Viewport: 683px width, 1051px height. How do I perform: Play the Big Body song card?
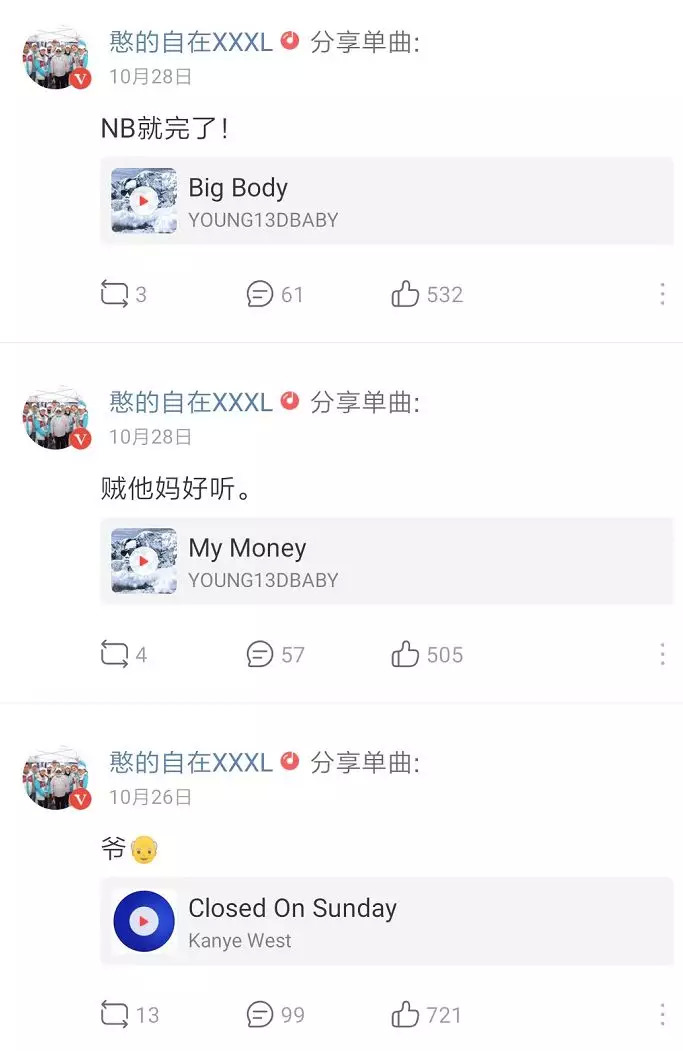point(144,201)
